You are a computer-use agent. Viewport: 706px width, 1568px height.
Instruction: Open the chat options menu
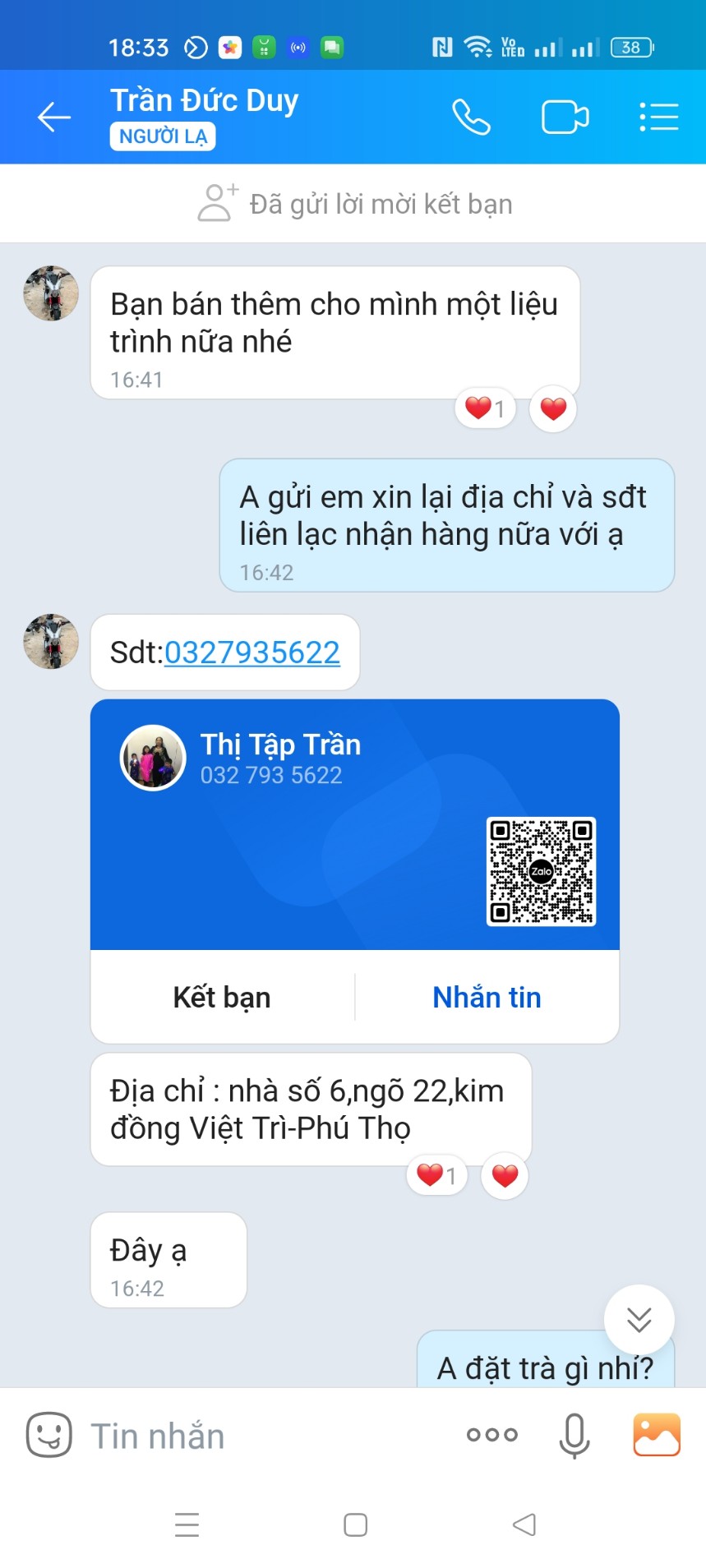[x=658, y=117]
